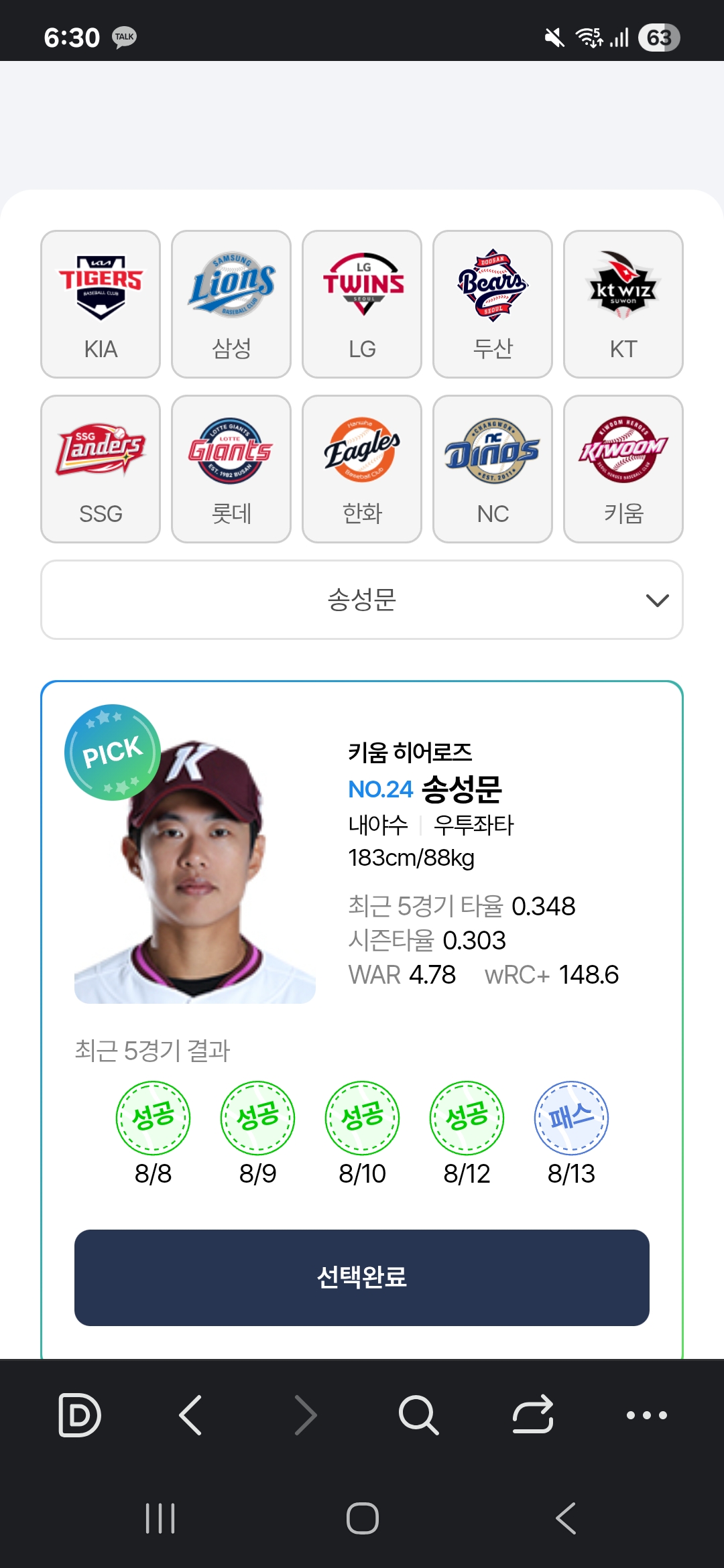Open the browser search icon

pyautogui.click(x=418, y=1415)
